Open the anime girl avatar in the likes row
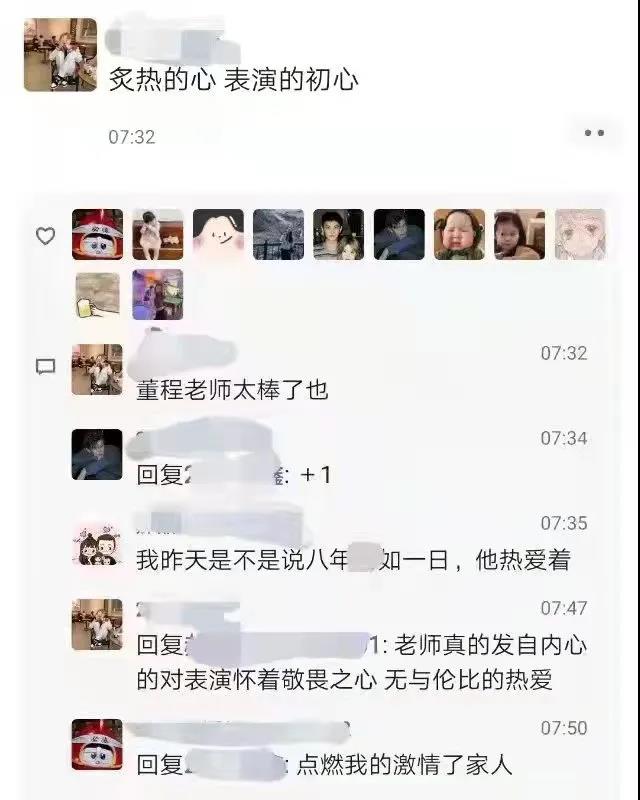The height and width of the screenshot is (800, 640). 580,235
